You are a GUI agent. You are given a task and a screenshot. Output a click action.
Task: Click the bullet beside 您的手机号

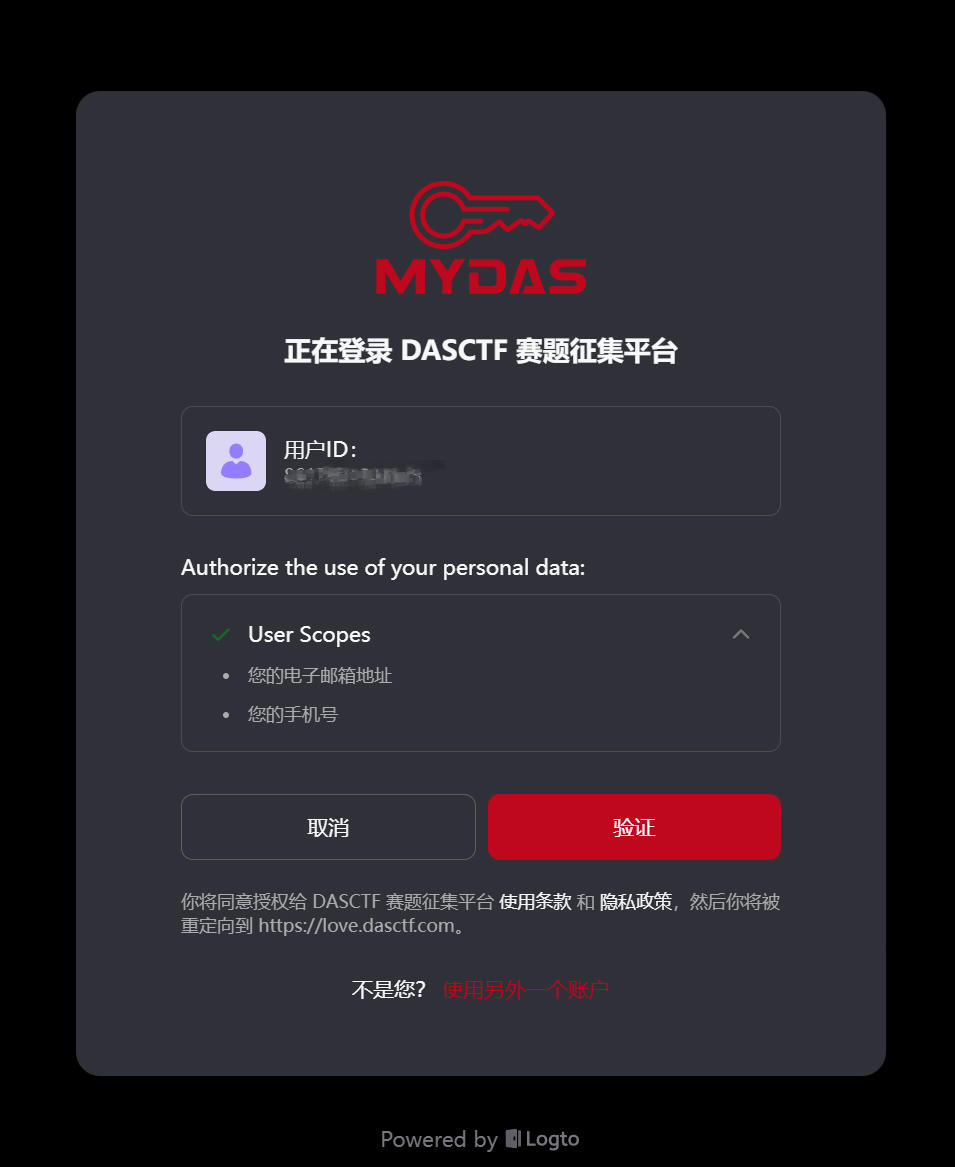click(226, 716)
